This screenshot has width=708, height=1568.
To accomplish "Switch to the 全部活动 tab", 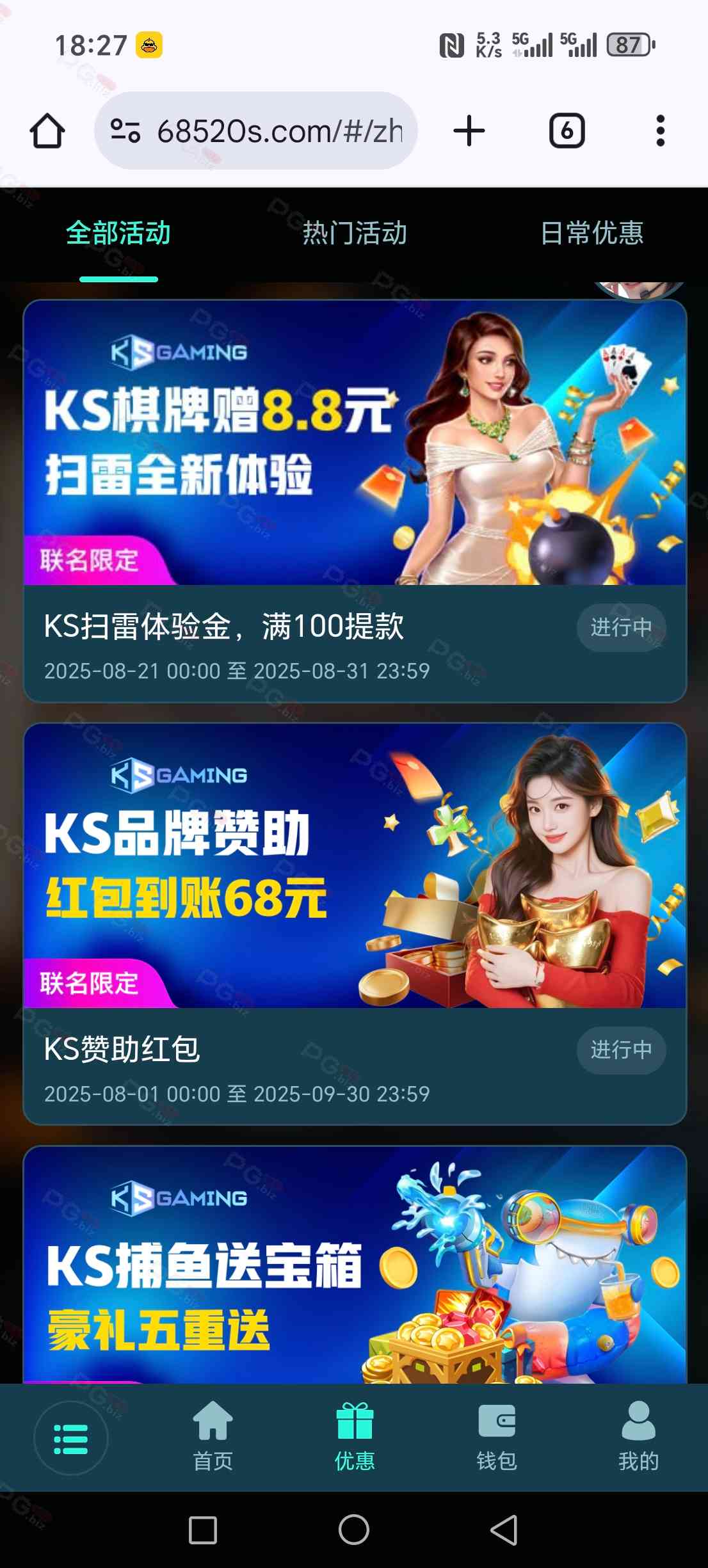I will pos(118,233).
